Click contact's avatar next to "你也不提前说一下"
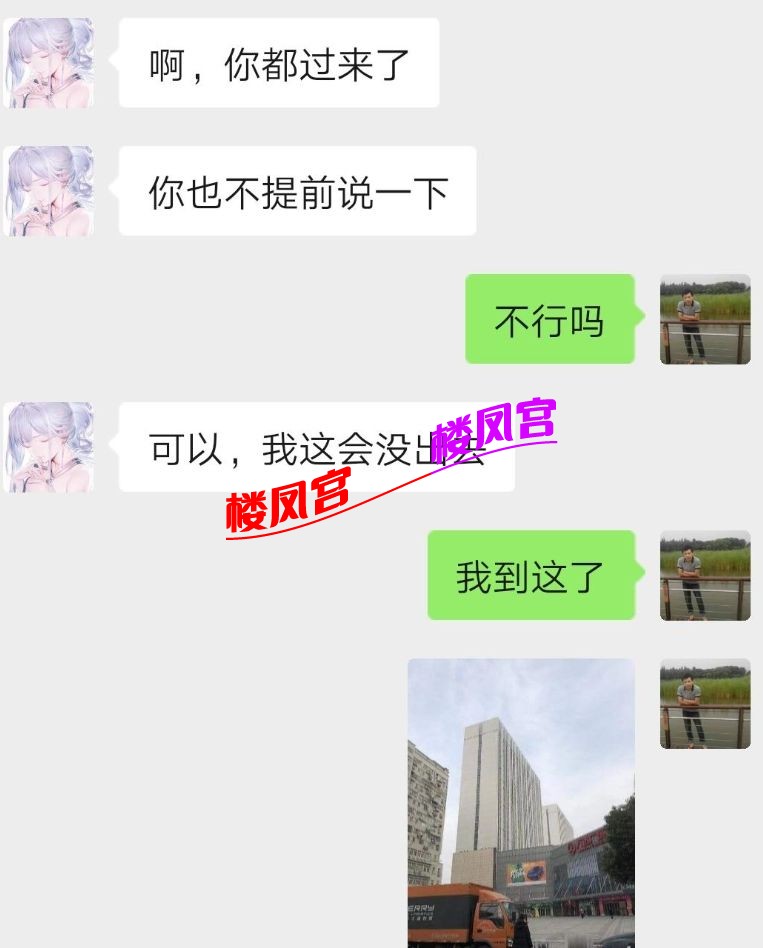This screenshot has height=948, width=763. (x=50, y=190)
